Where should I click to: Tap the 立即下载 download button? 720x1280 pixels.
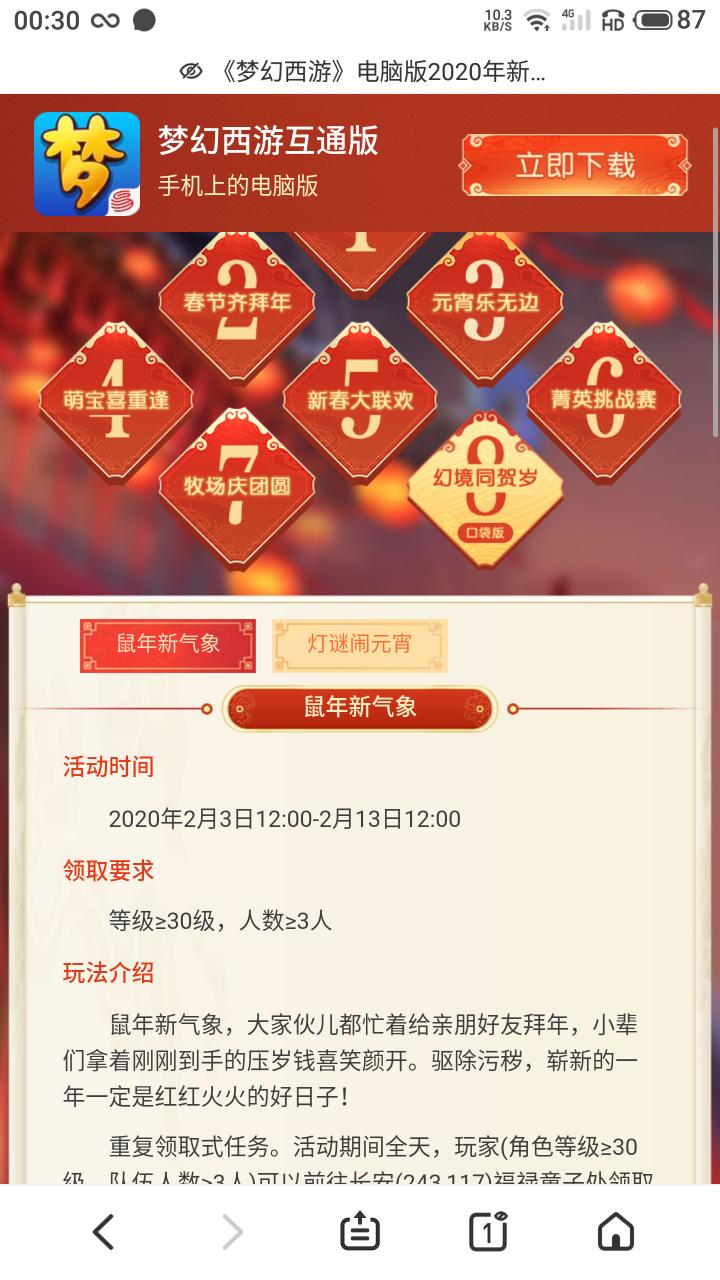click(x=574, y=165)
